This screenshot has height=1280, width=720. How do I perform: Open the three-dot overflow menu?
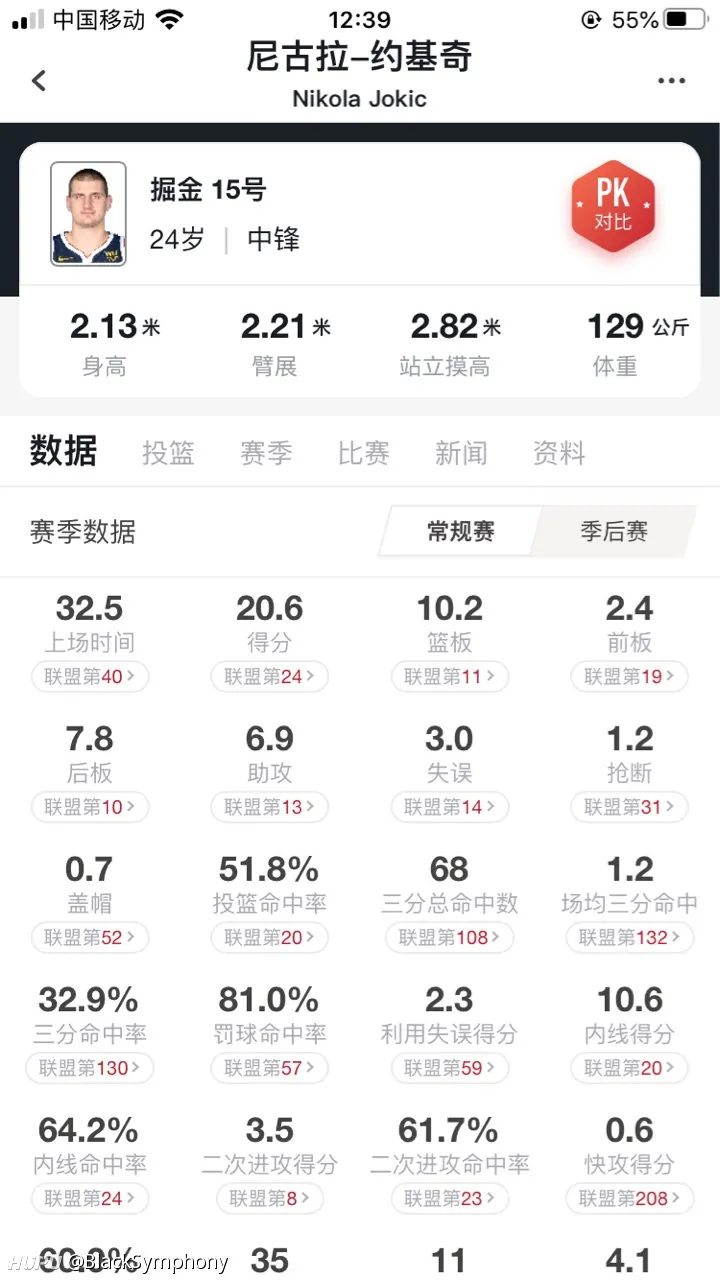[x=671, y=81]
